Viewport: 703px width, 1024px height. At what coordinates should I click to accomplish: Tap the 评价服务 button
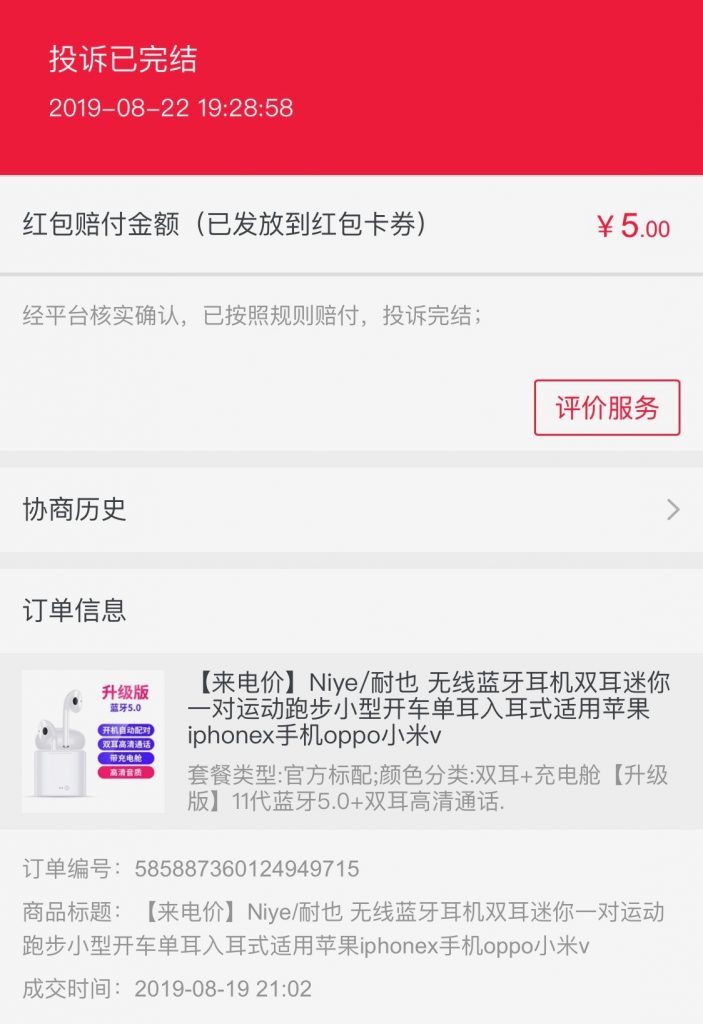click(x=606, y=407)
